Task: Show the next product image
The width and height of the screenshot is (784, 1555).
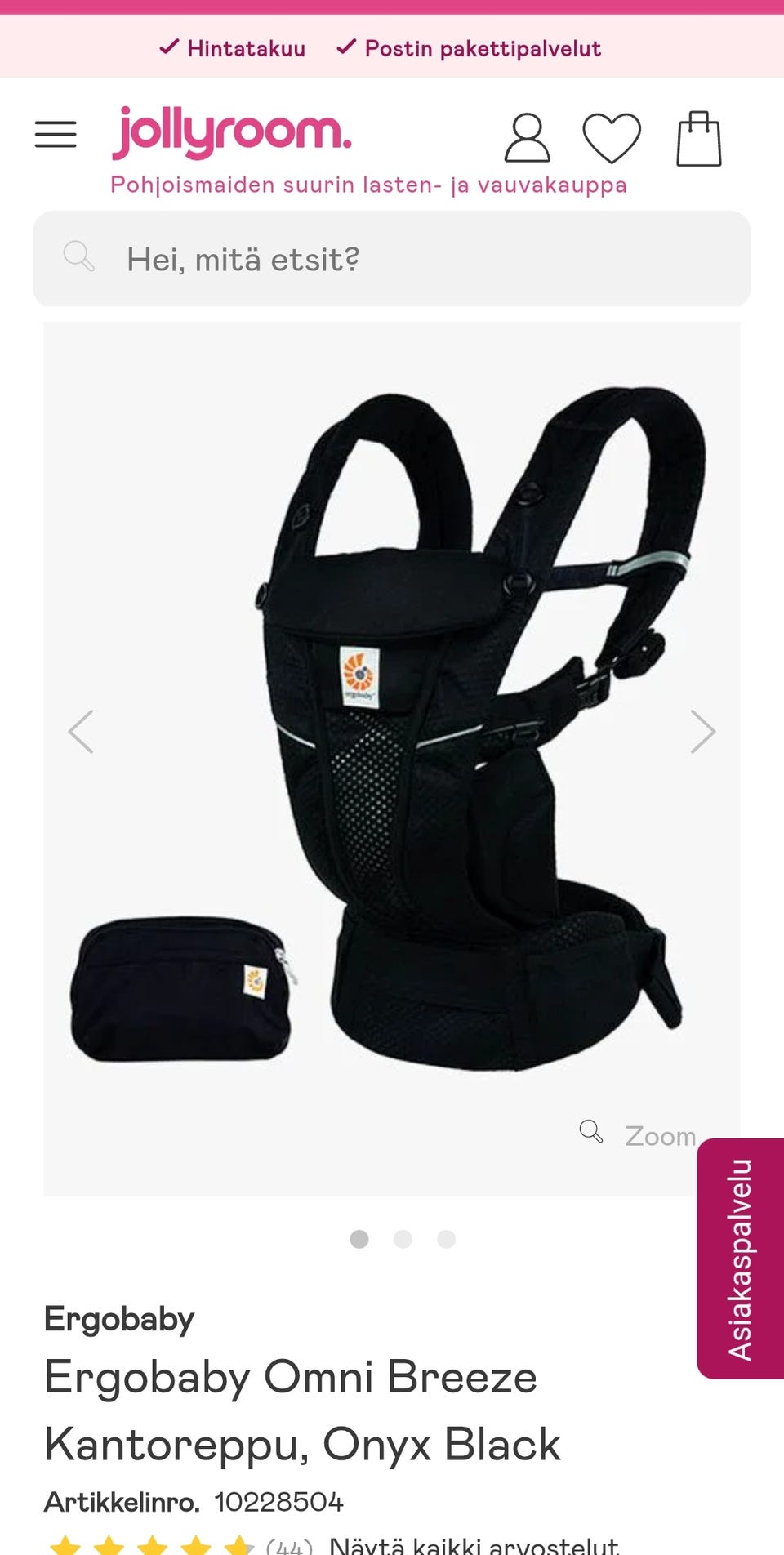Action: 702,731
